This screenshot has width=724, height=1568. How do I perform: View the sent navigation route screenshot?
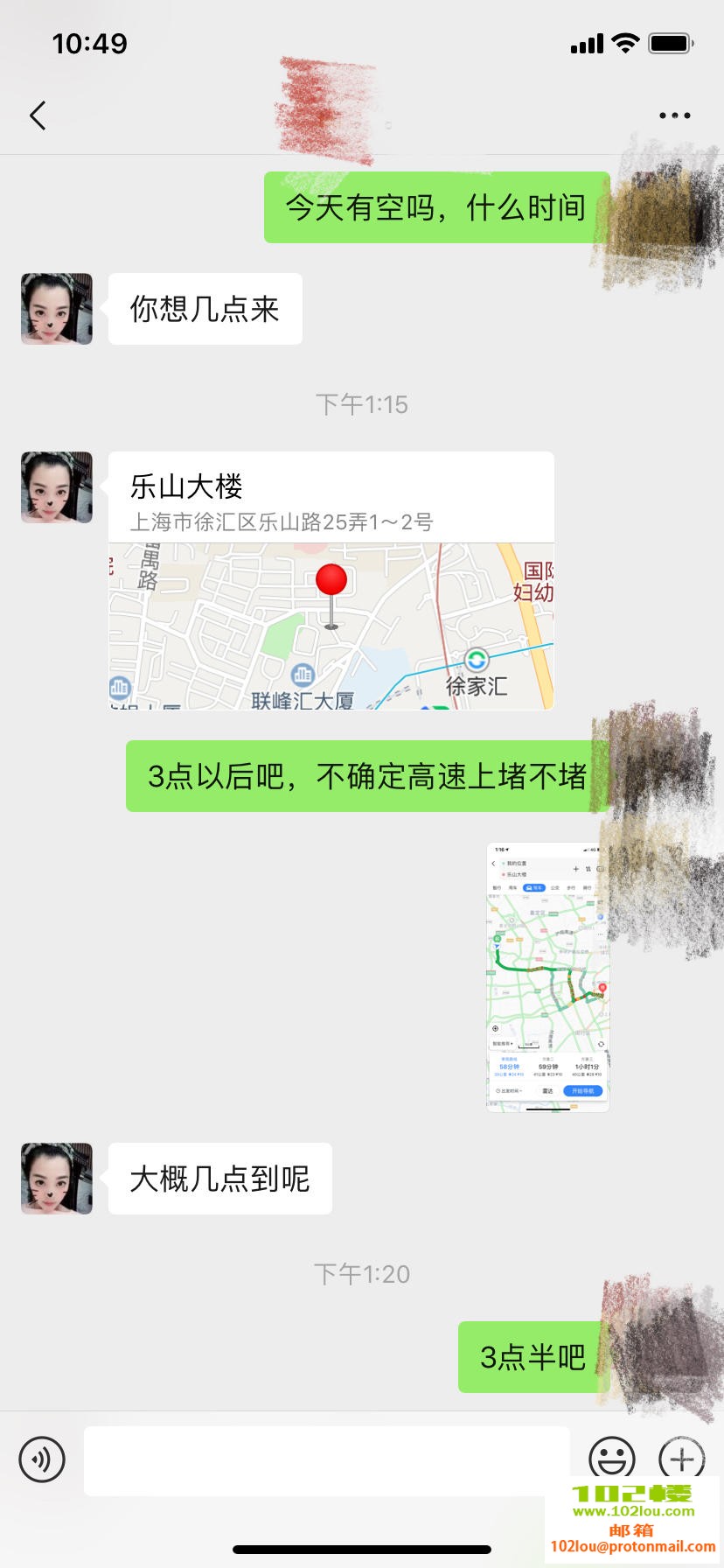coord(547,976)
